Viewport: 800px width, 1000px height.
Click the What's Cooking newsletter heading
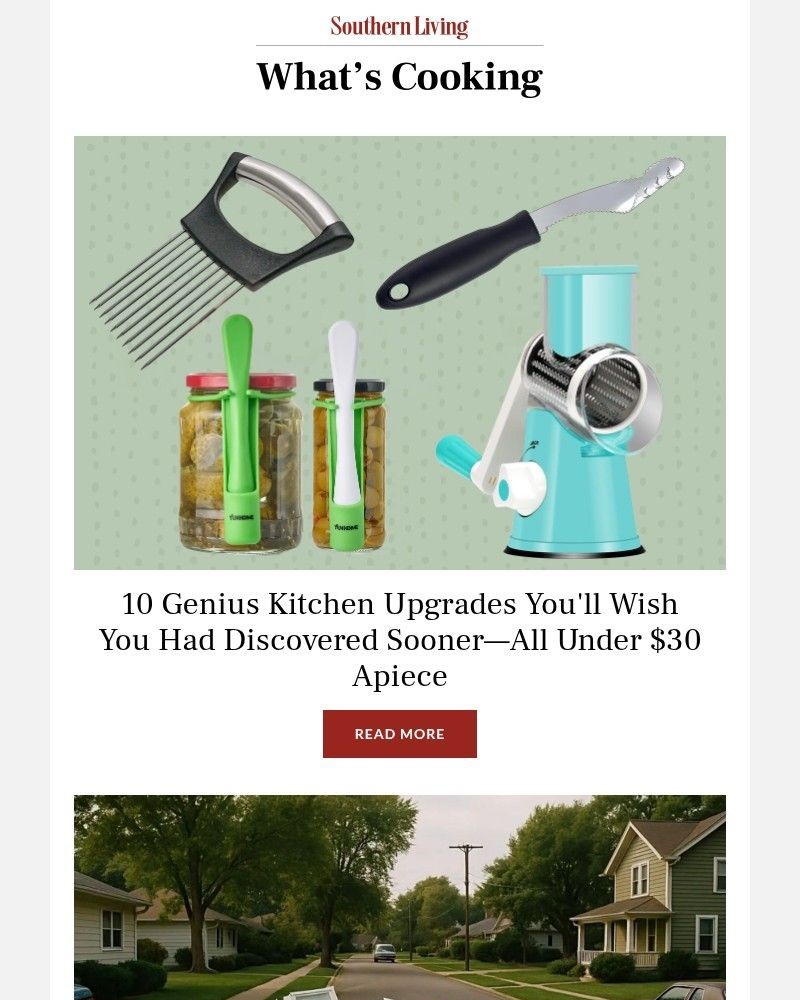point(400,75)
